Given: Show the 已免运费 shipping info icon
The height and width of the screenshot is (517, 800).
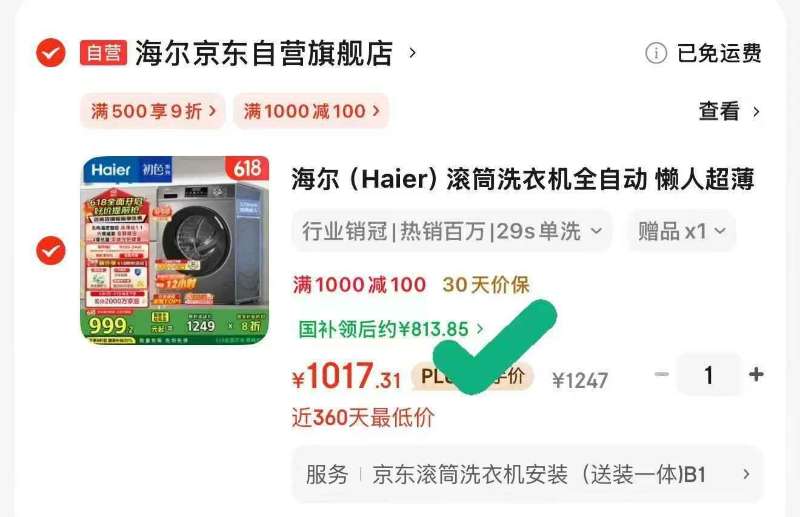Looking at the screenshot, I should [x=656, y=53].
